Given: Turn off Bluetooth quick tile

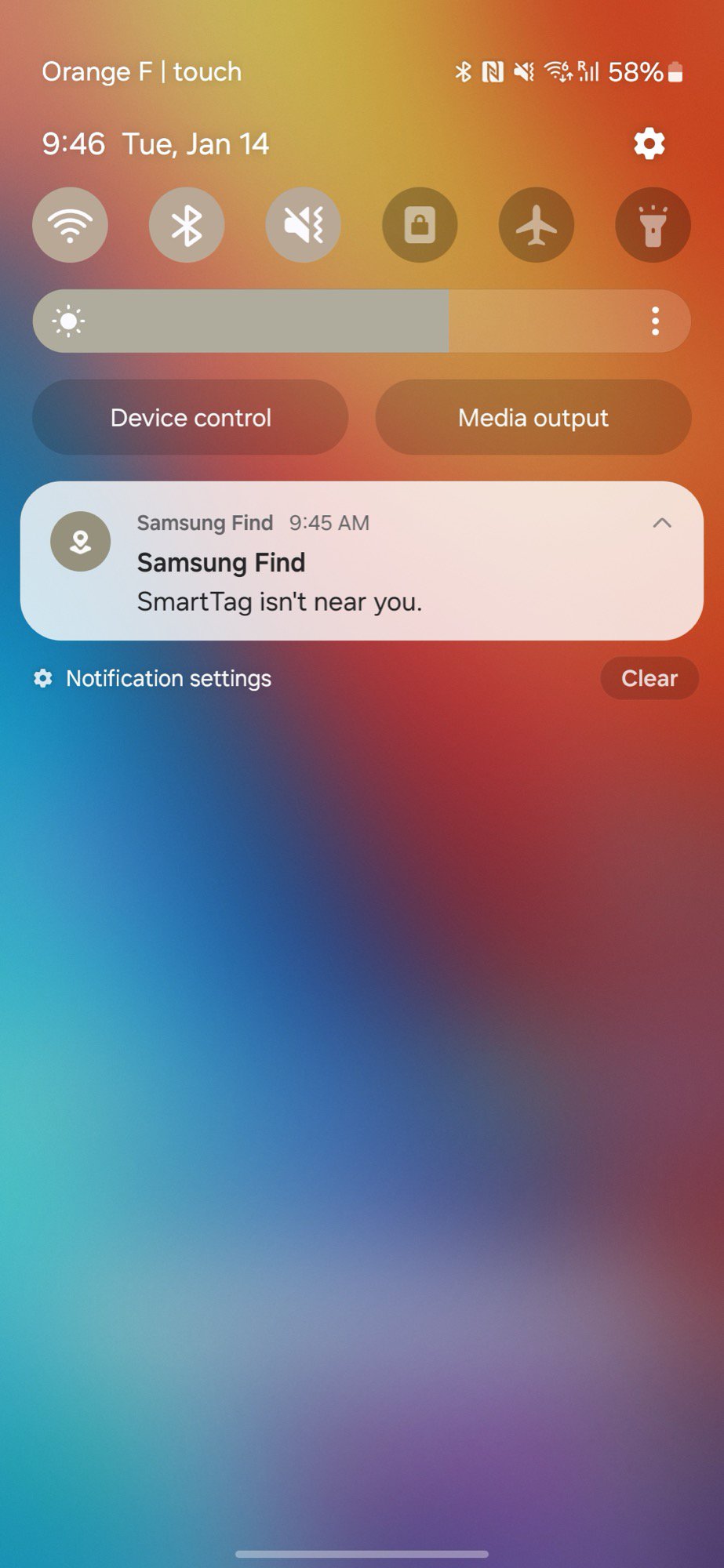Looking at the screenshot, I should pyautogui.click(x=187, y=225).
